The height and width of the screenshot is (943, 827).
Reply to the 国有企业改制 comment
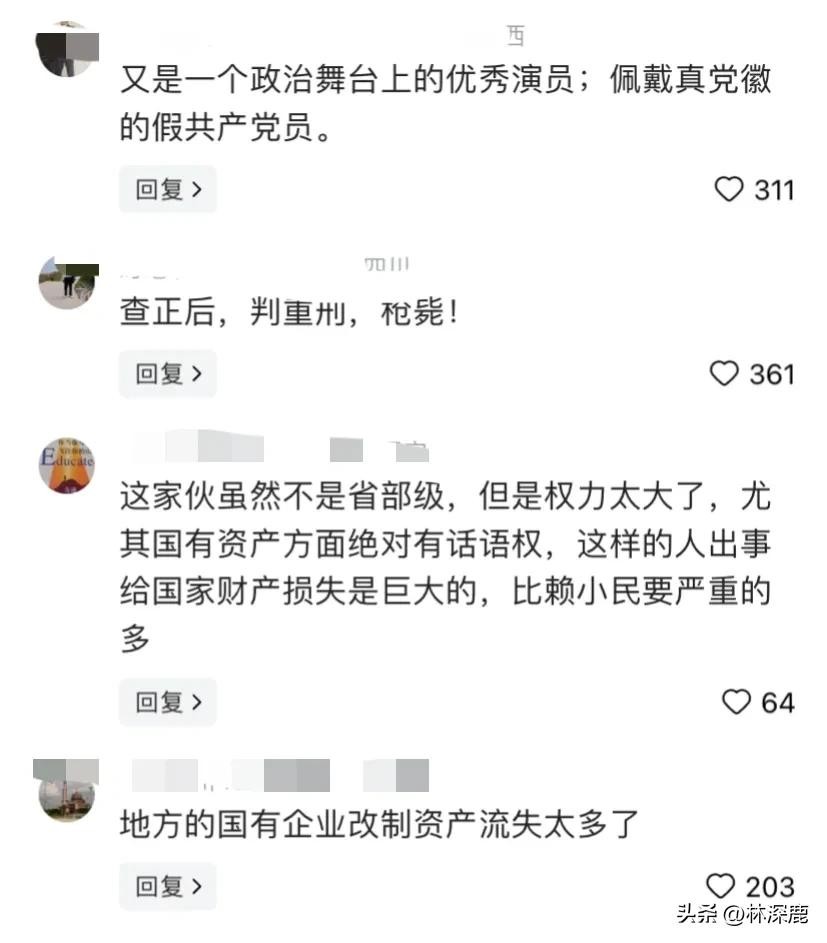click(167, 886)
